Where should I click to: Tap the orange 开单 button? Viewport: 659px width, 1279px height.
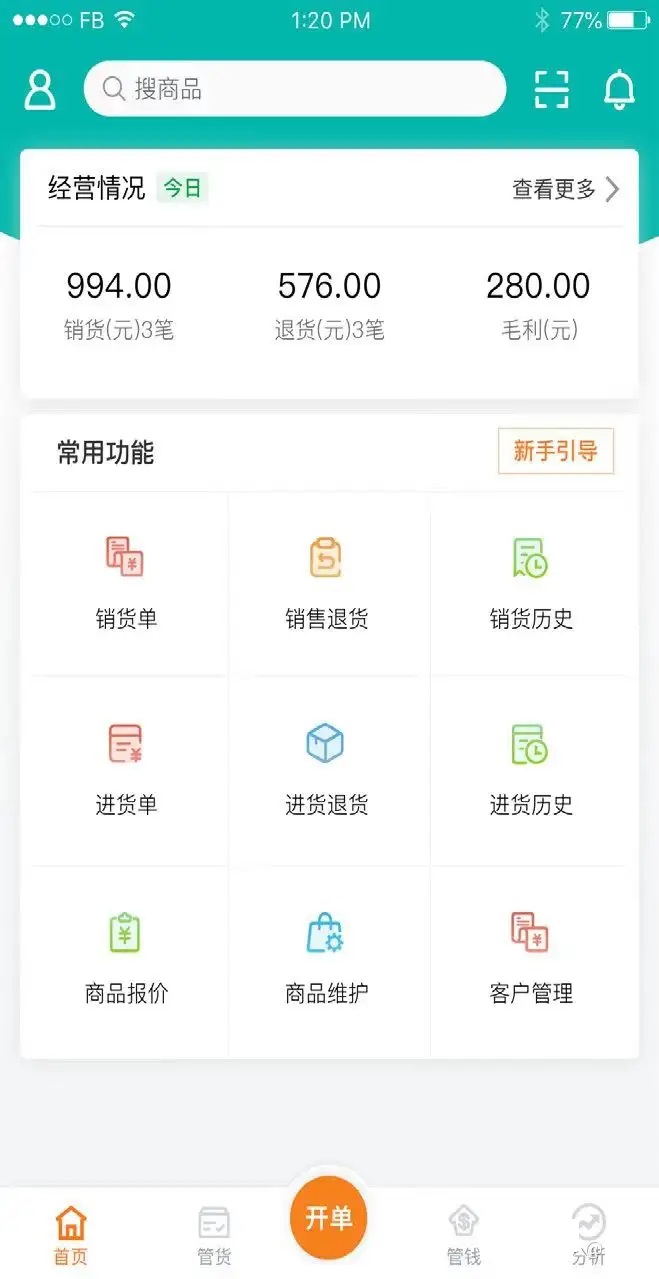pos(328,1219)
